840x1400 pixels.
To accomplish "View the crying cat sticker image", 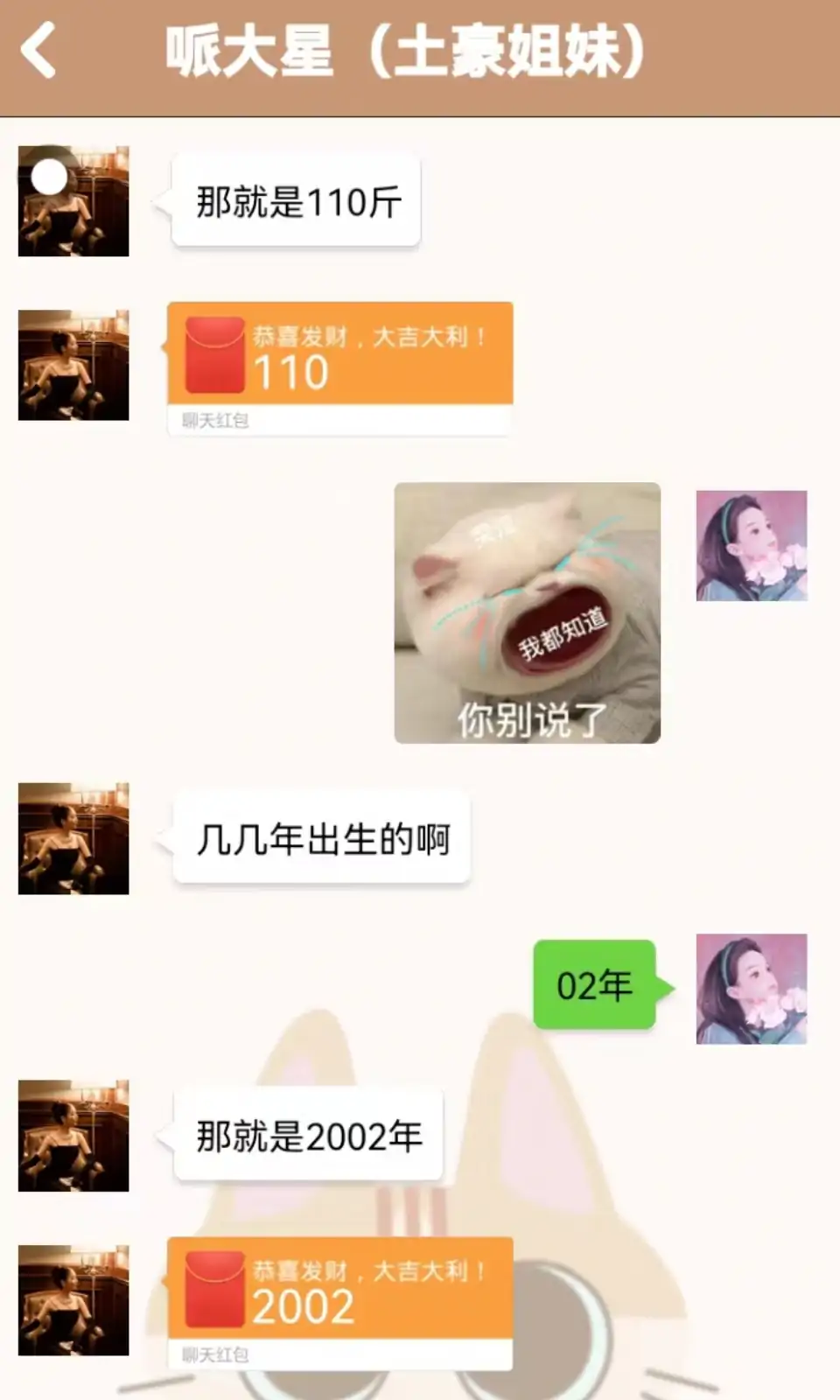I will [x=527, y=612].
